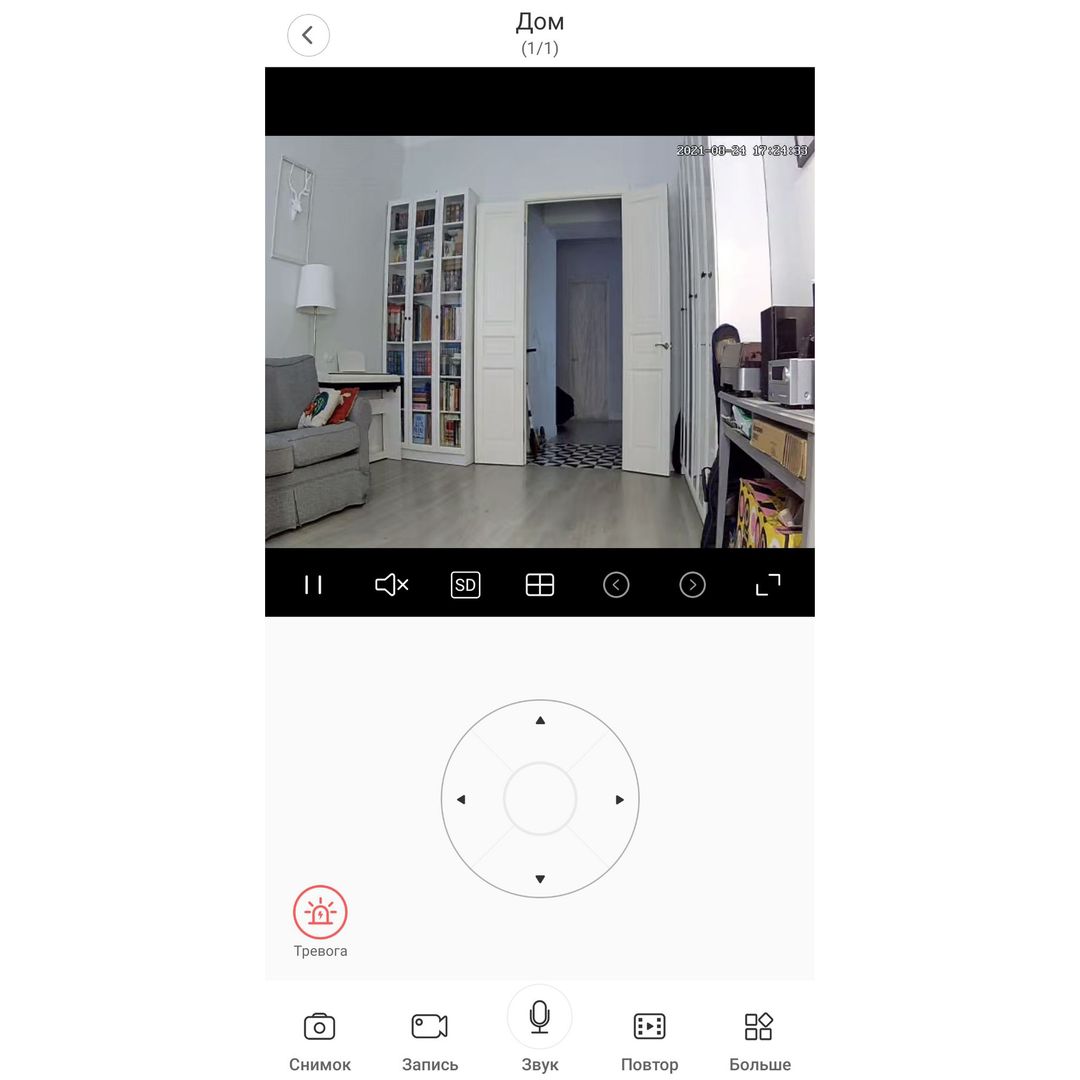Enter fullscreen video mode

(x=767, y=585)
